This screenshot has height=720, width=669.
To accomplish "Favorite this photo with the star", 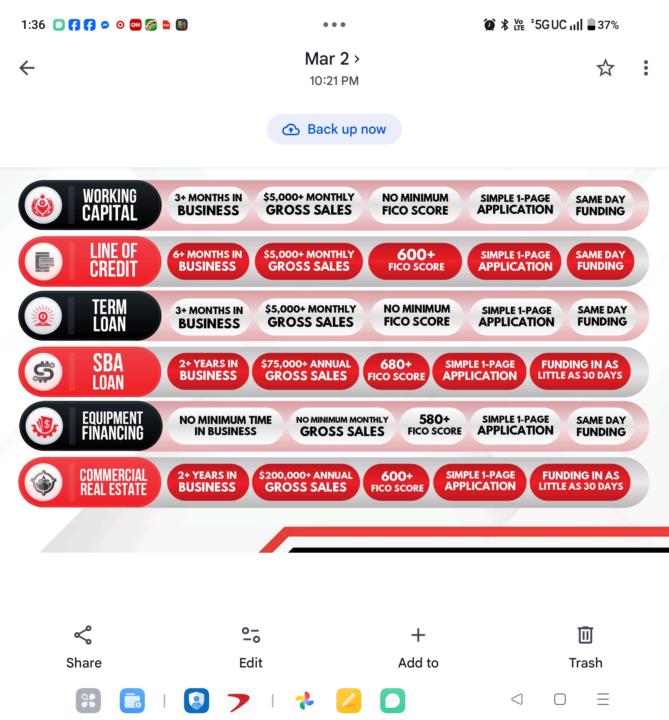I will [x=605, y=68].
